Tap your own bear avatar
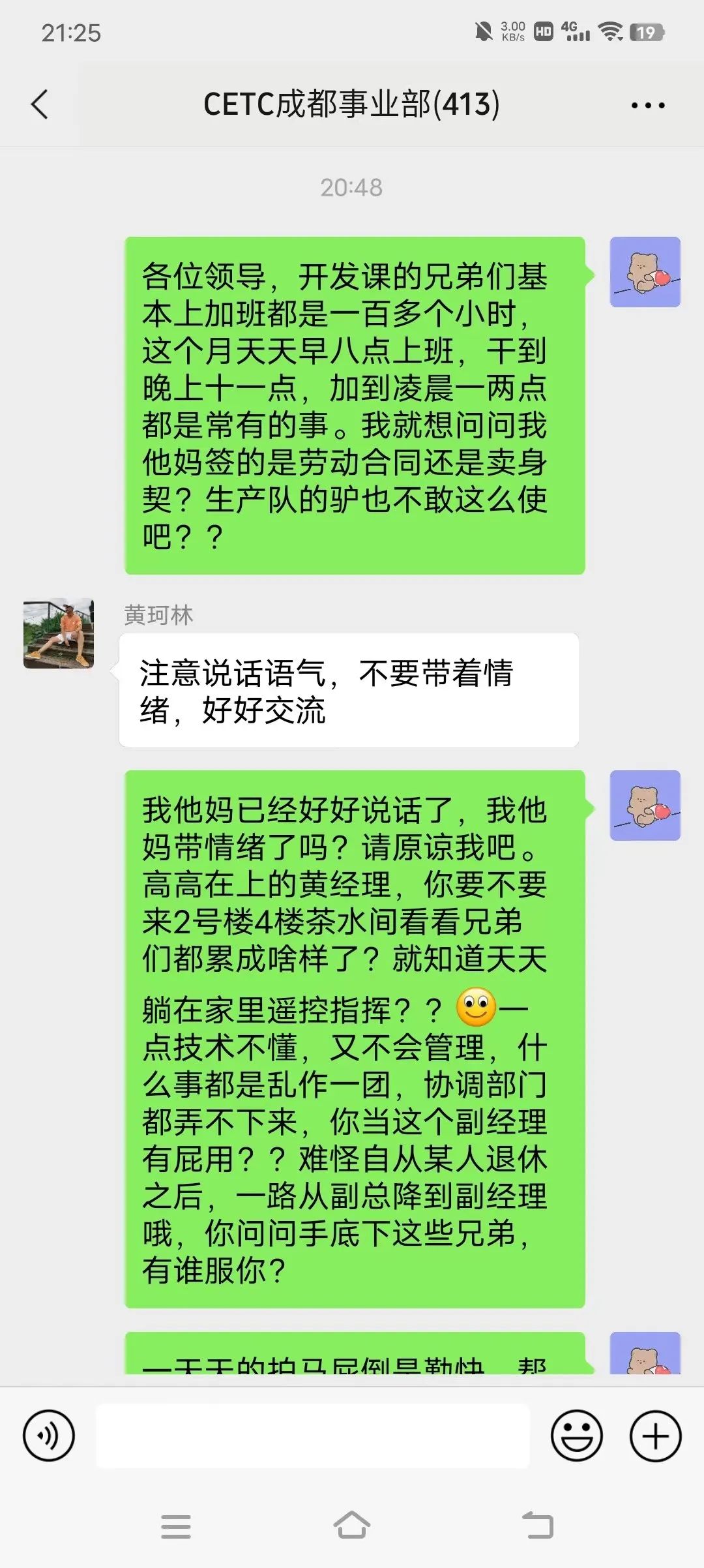 646,273
